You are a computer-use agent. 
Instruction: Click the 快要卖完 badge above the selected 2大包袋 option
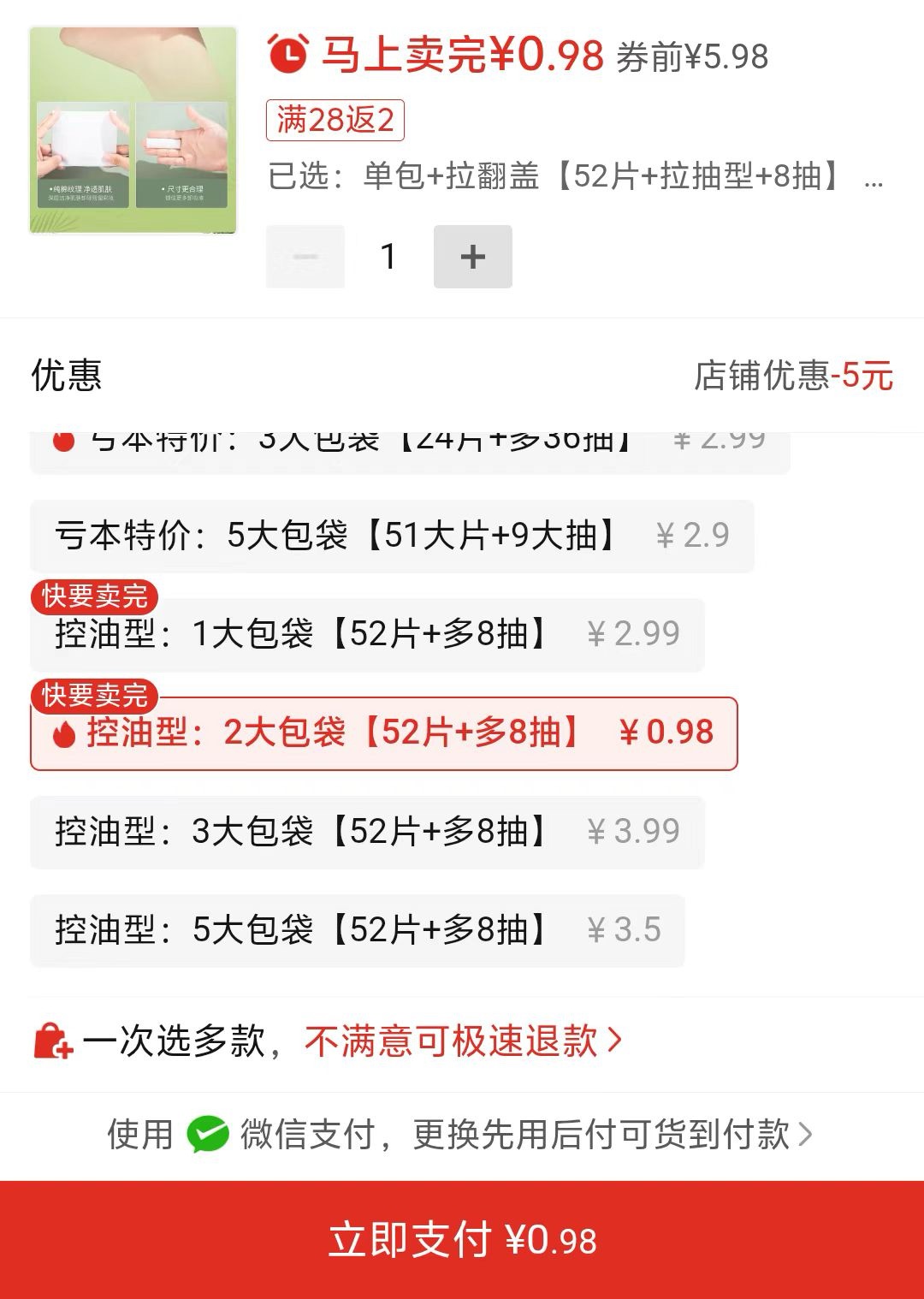click(95, 697)
